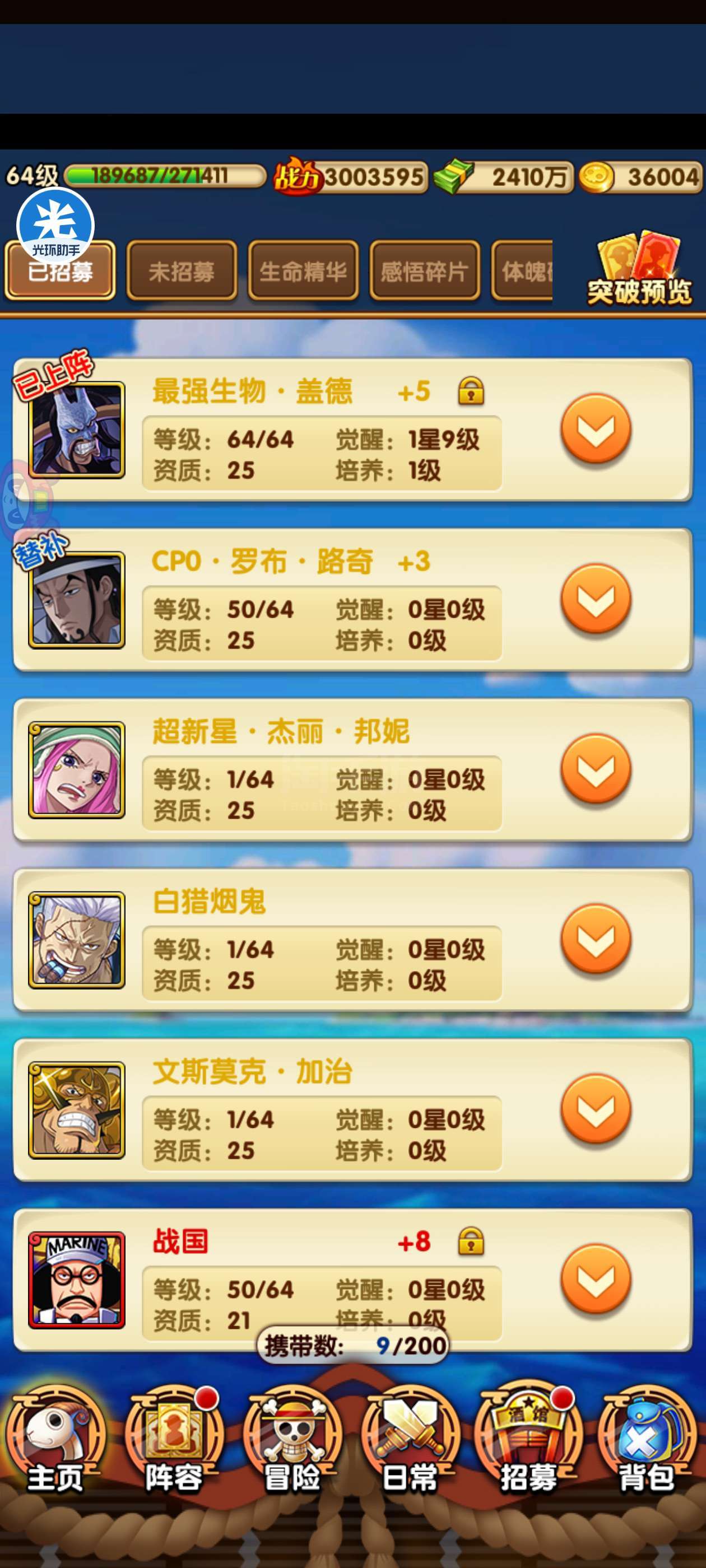This screenshot has width=706, height=1568.
Task: Open the 生命精华 tab
Action: 303,271
